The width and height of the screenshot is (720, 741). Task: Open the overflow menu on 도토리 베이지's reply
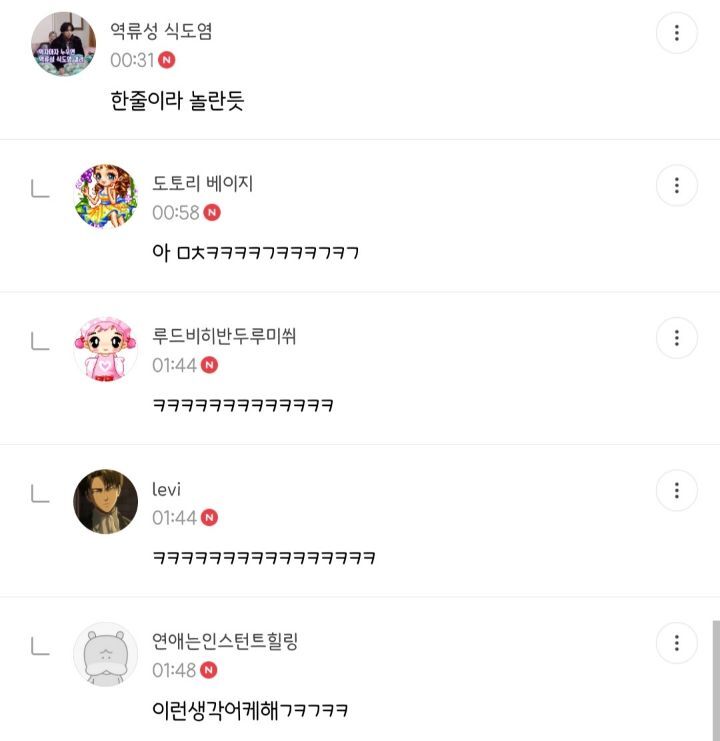677,185
